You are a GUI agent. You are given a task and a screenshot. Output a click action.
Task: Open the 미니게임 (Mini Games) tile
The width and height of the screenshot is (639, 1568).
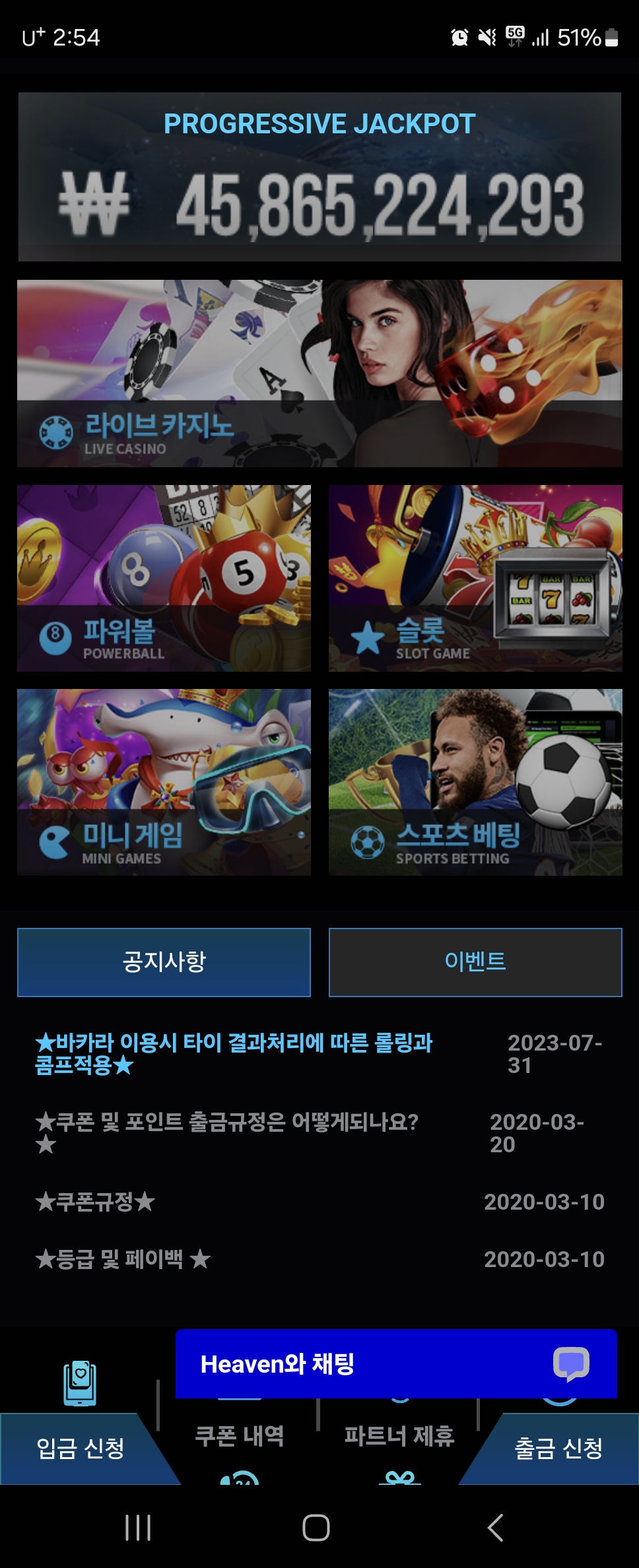(x=164, y=783)
